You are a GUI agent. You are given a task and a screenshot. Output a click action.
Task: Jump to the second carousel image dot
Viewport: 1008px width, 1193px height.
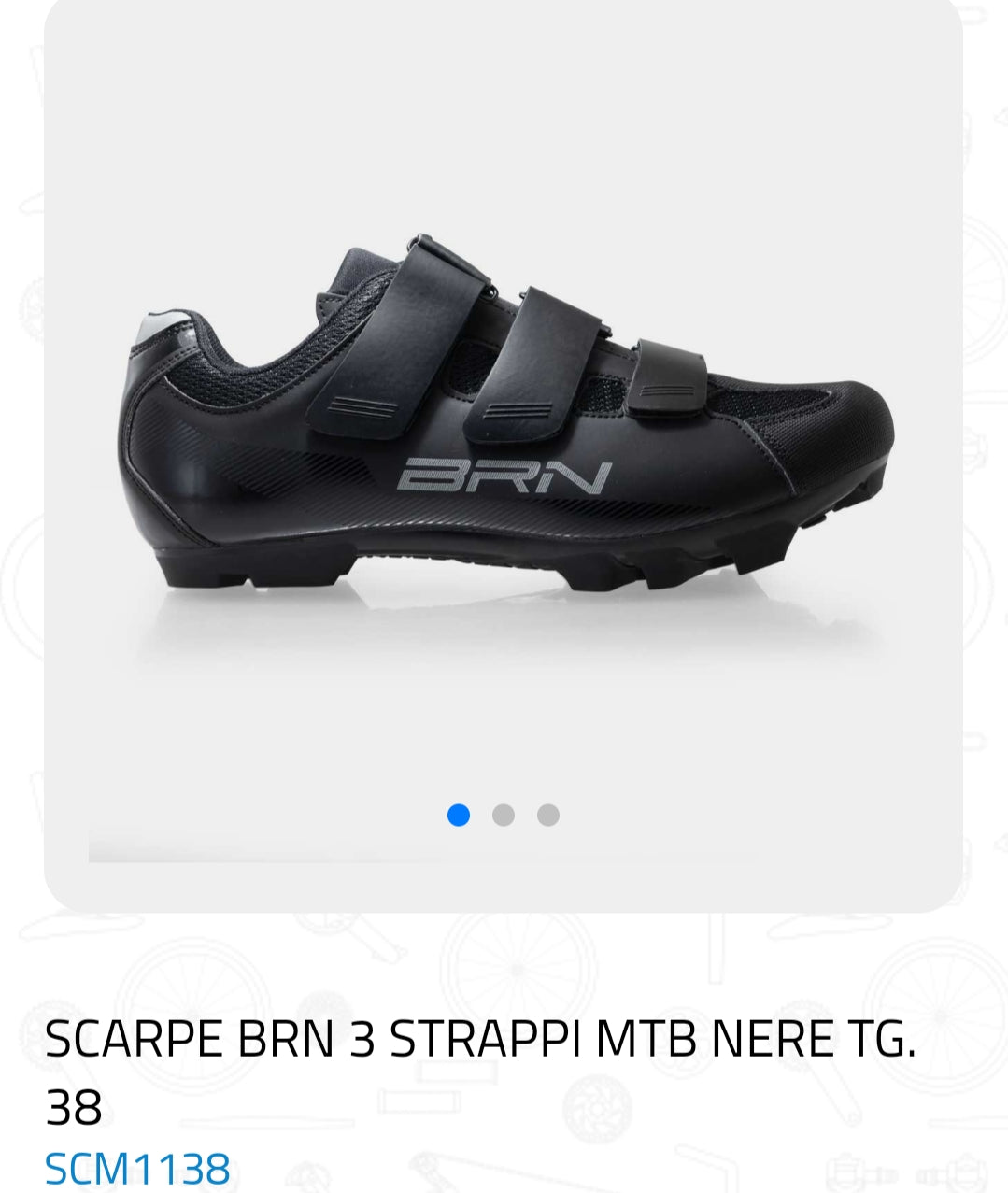pos(504,815)
